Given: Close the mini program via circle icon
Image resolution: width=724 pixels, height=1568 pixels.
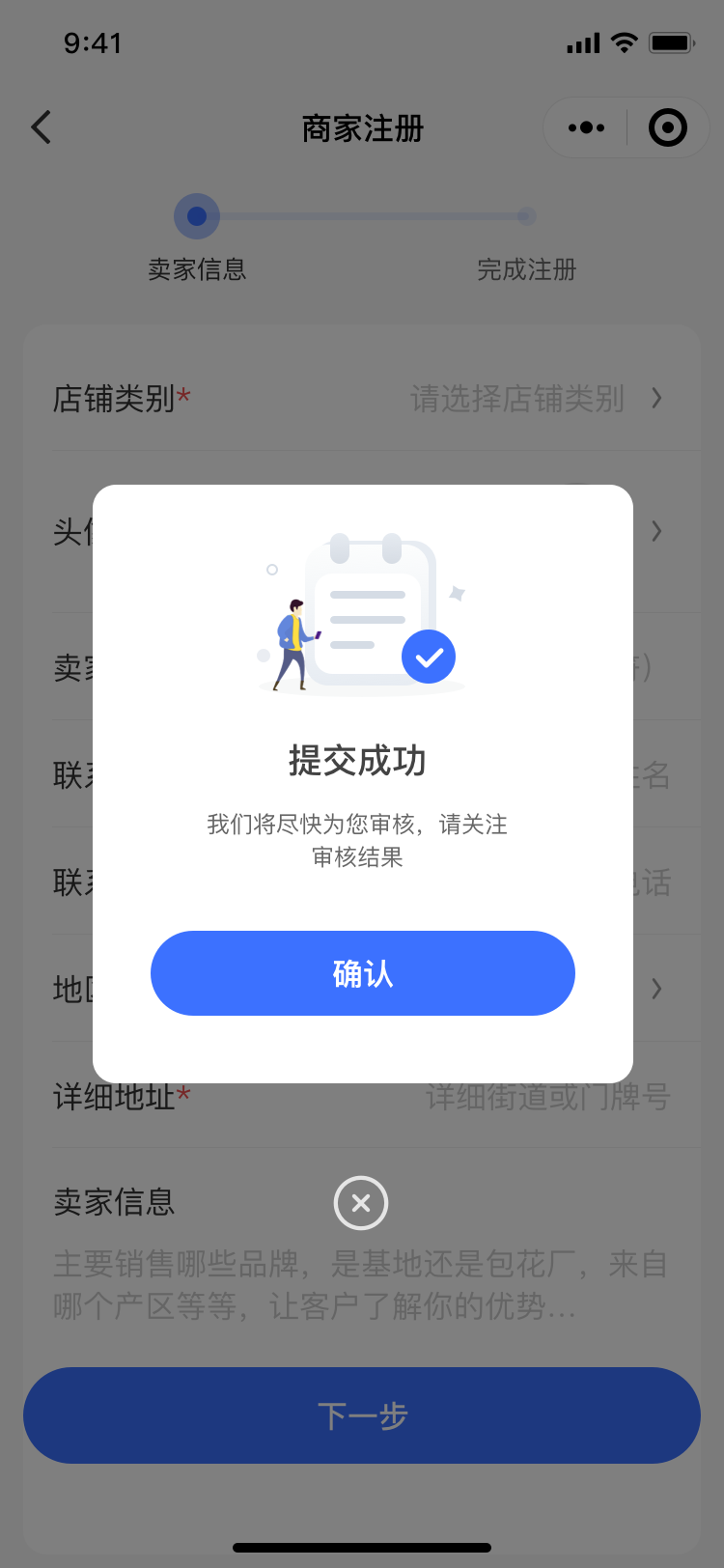Looking at the screenshot, I should (x=668, y=127).
